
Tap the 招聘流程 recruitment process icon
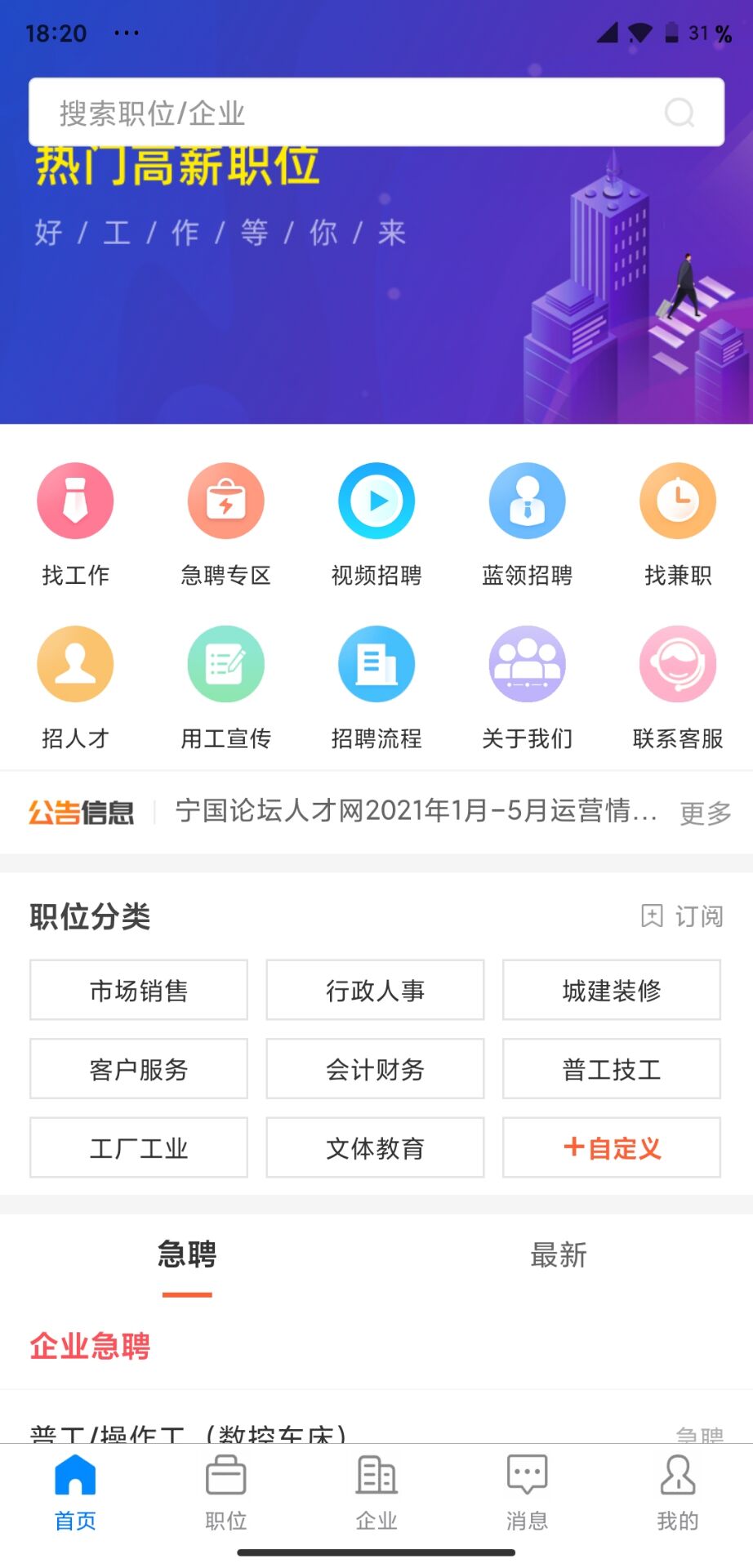coord(376,686)
